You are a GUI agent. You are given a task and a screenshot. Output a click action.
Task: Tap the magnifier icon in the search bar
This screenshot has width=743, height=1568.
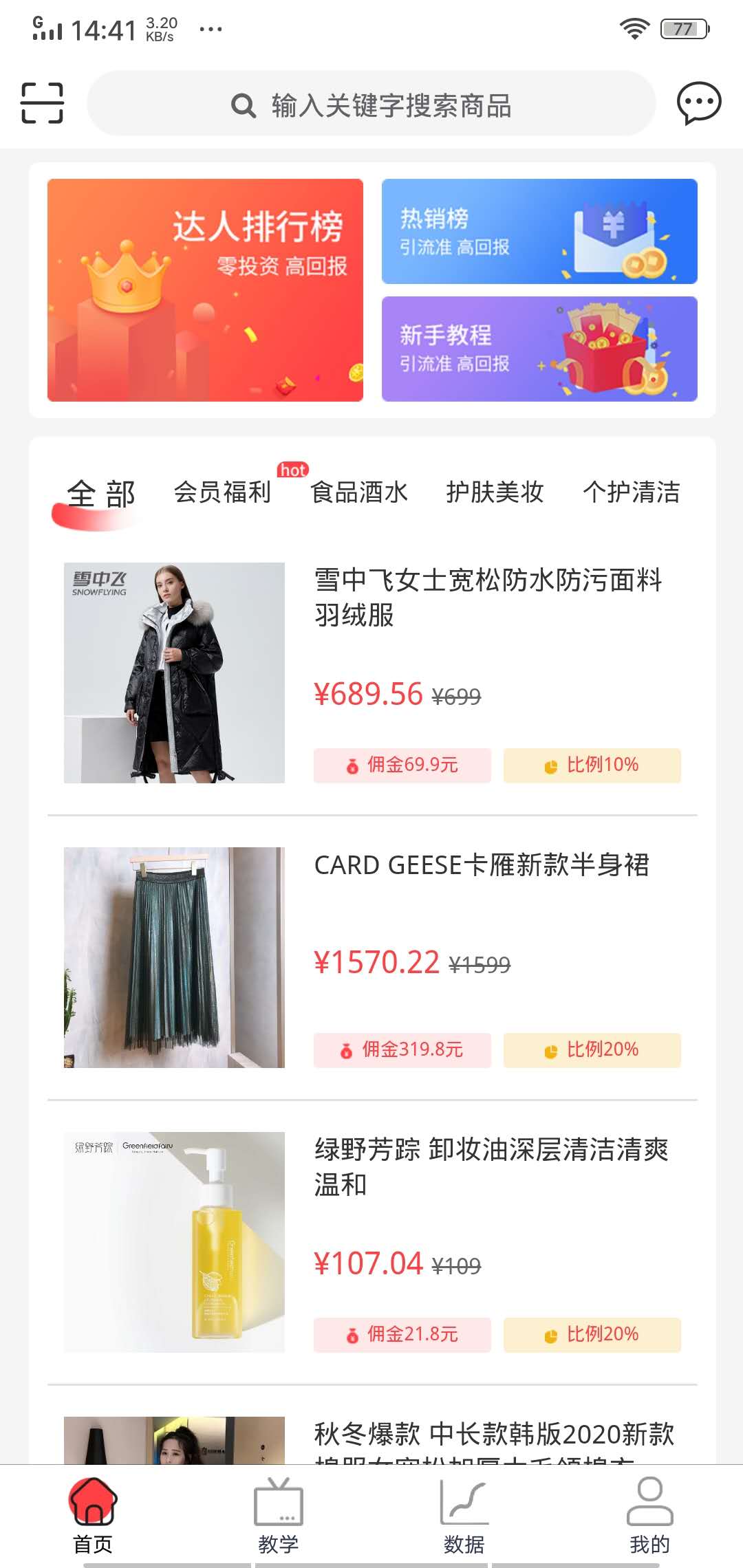click(242, 106)
